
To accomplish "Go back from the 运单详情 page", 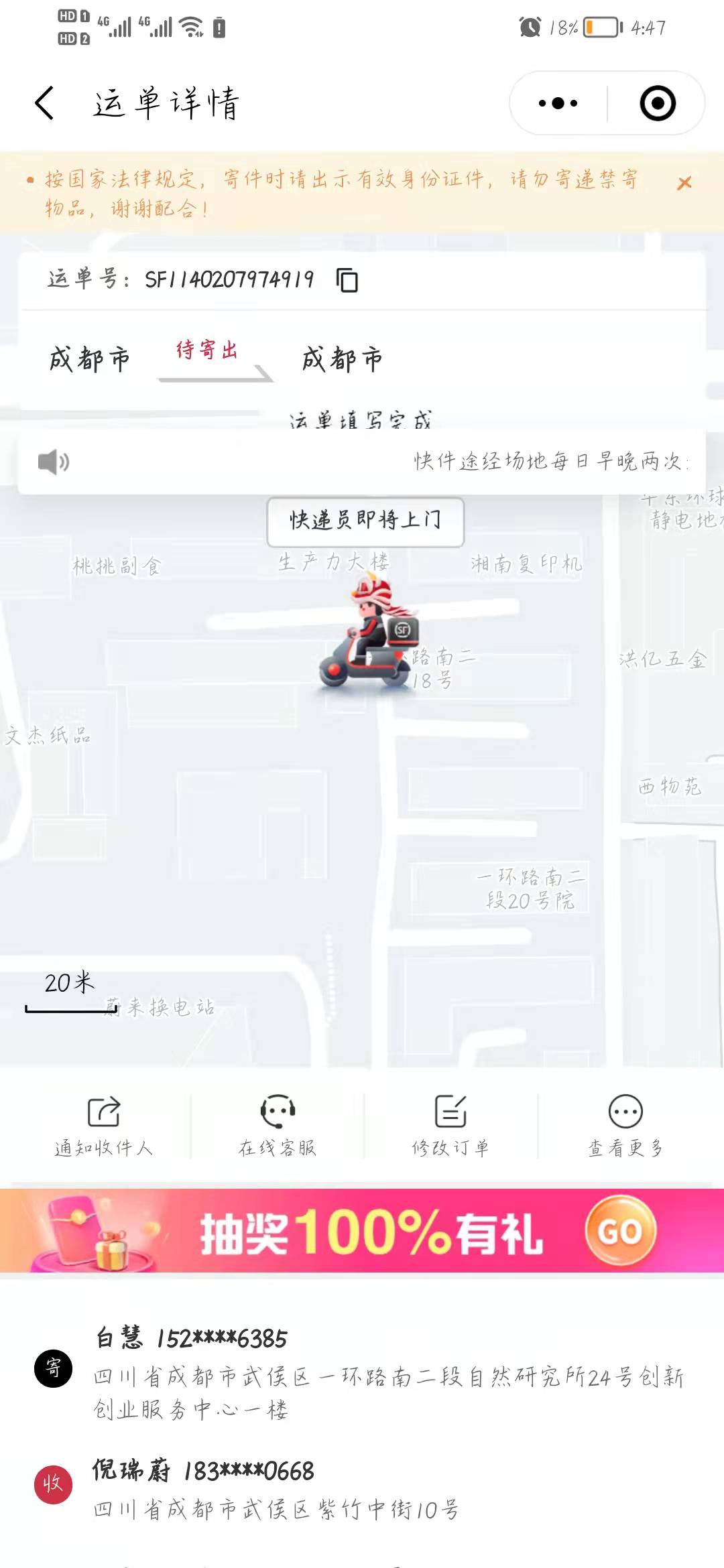I will 44,103.
